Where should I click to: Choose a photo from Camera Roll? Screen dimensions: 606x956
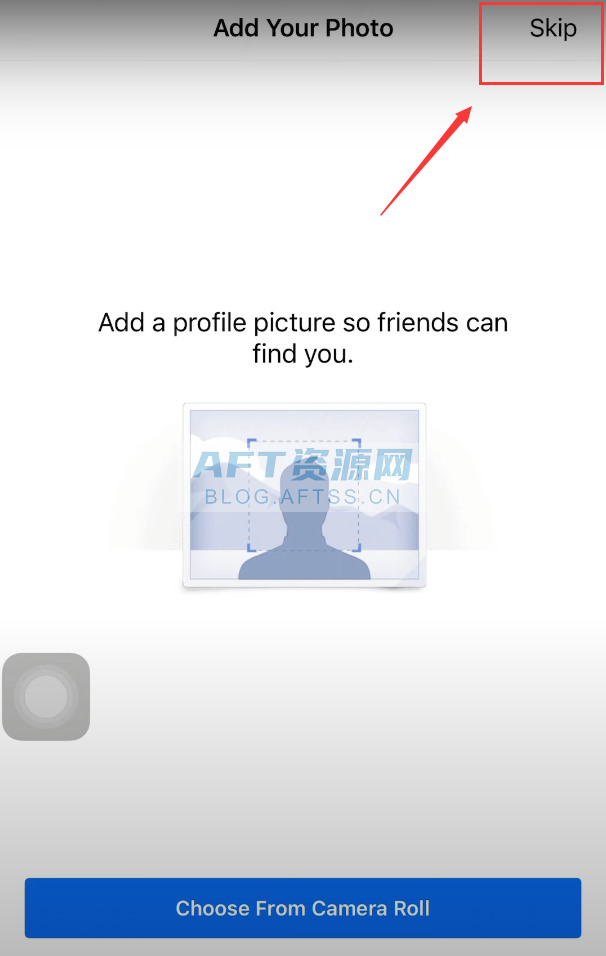[x=302, y=908]
